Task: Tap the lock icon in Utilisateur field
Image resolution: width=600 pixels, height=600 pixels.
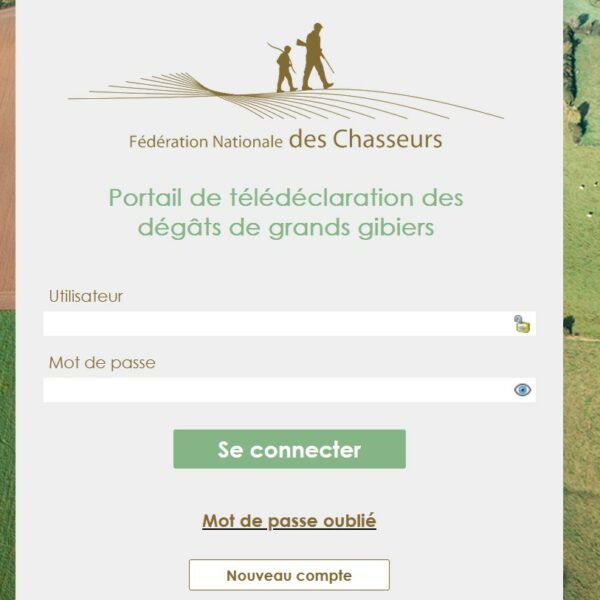Action: coord(522,324)
